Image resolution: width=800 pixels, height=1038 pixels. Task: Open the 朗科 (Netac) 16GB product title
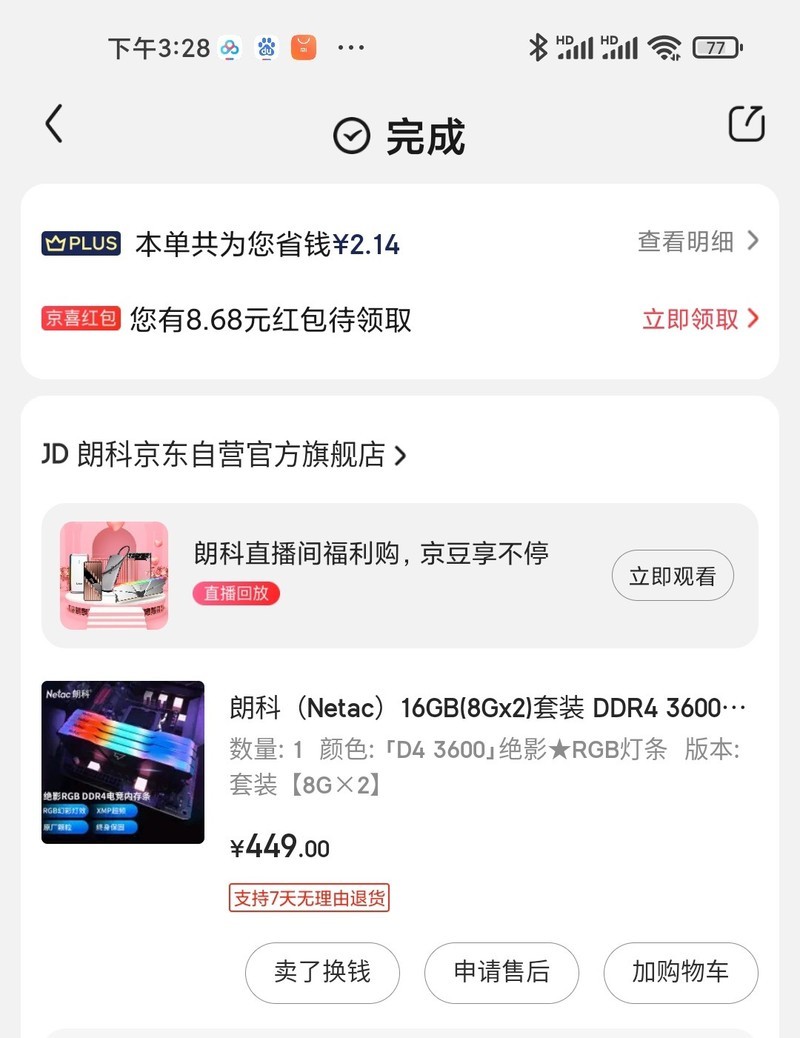pos(488,708)
